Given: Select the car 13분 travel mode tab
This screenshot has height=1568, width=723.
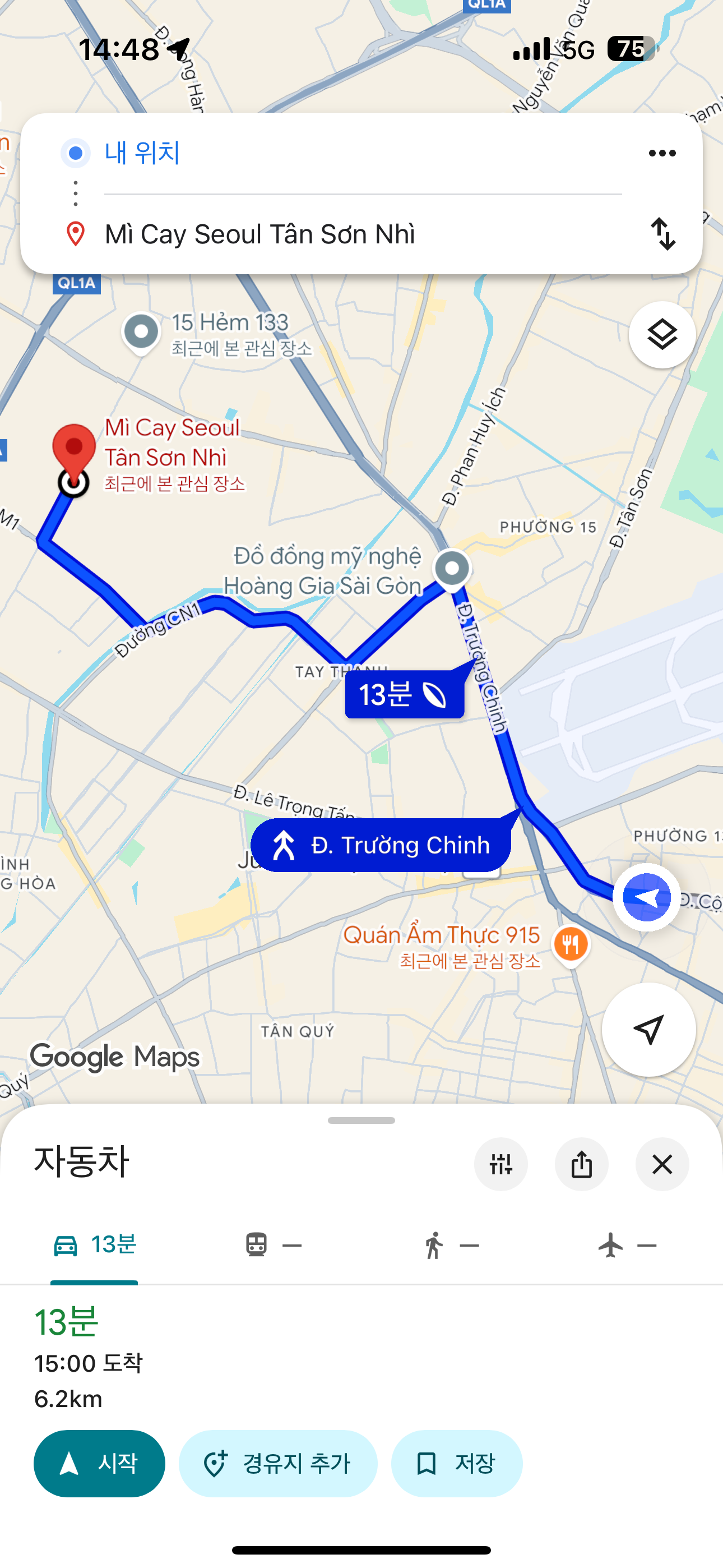Looking at the screenshot, I should 94,1246.
